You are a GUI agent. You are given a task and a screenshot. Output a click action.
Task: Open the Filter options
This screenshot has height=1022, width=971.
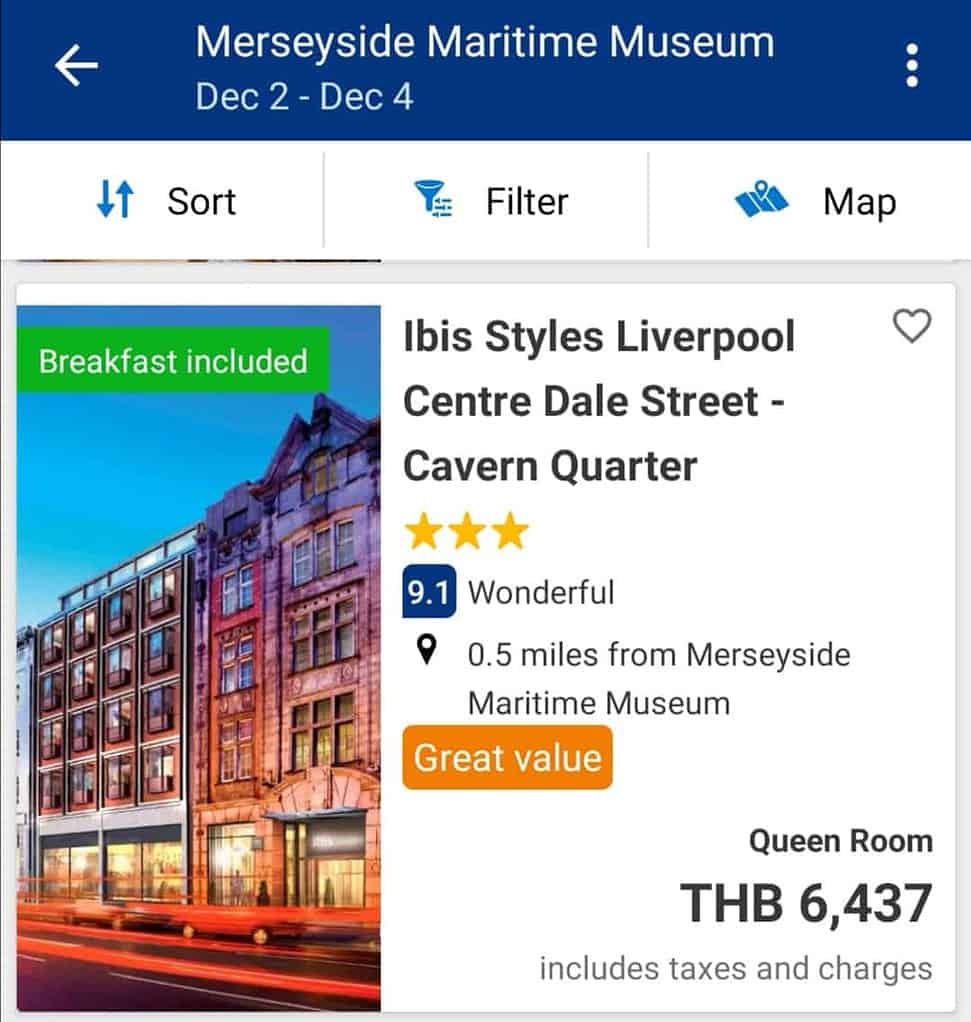pos(490,202)
